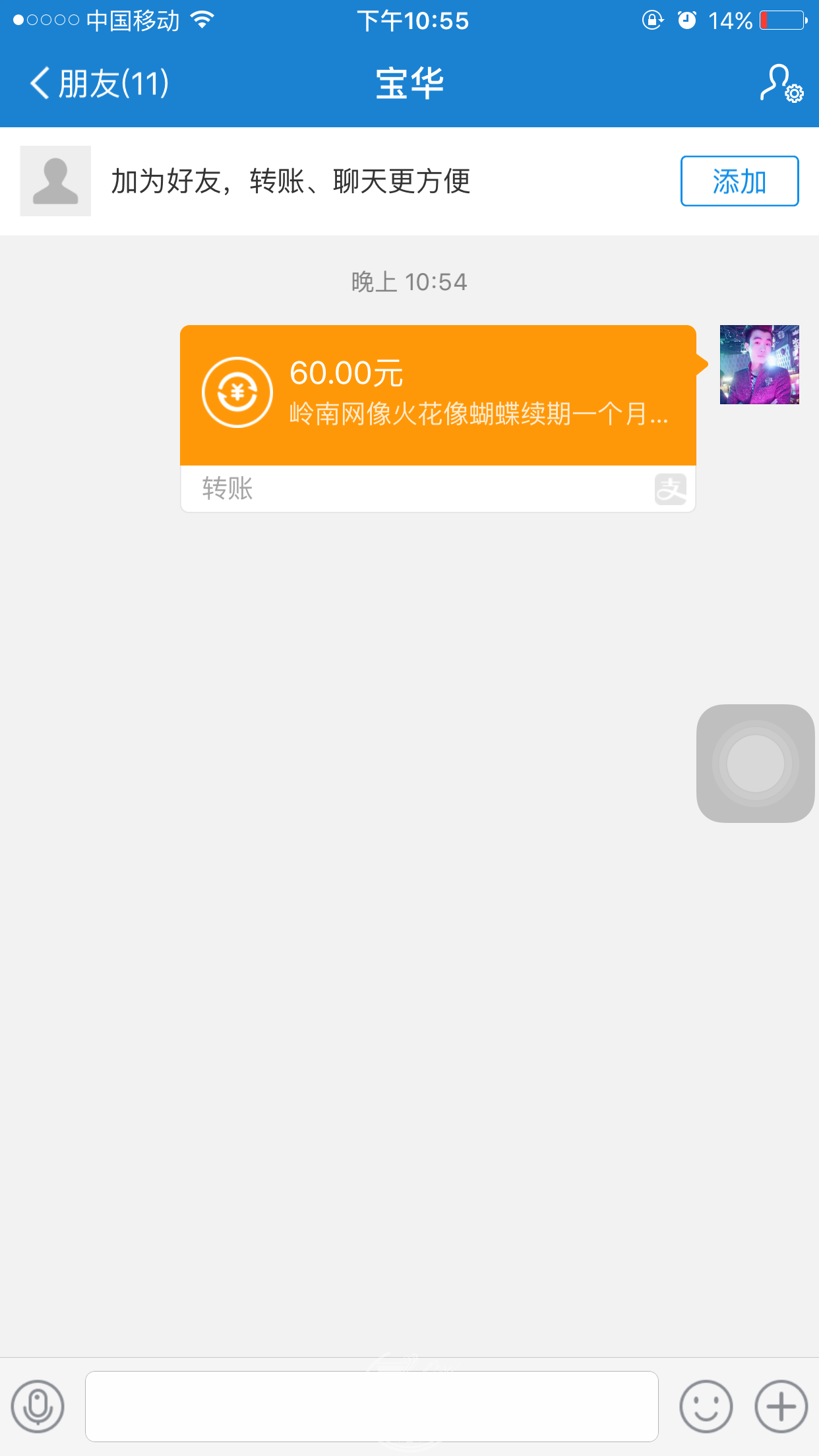Open 宝华's gray default avatar
Image resolution: width=819 pixels, height=1456 pixels.
(55, 181)
